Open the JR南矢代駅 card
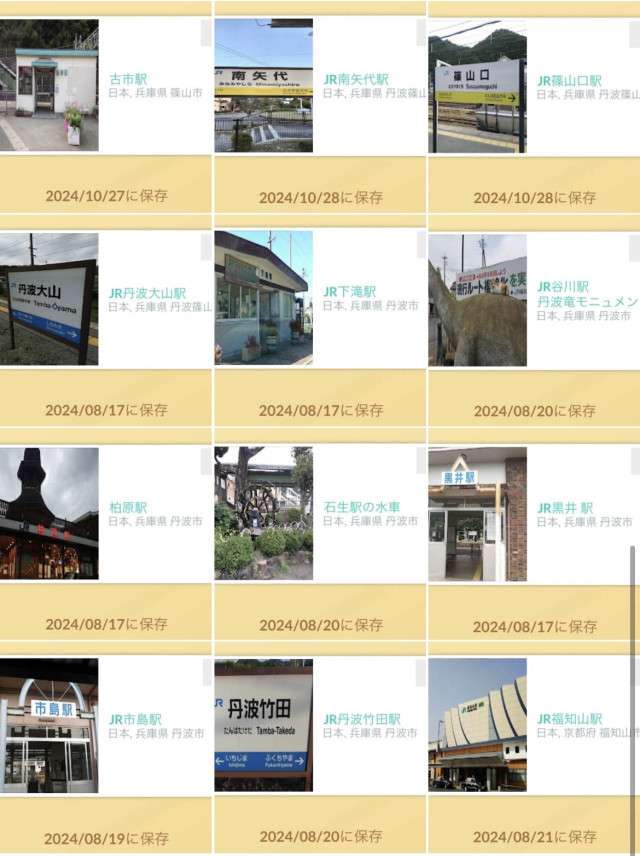Viewport: 640px width, 856px height. click(355, 79)
